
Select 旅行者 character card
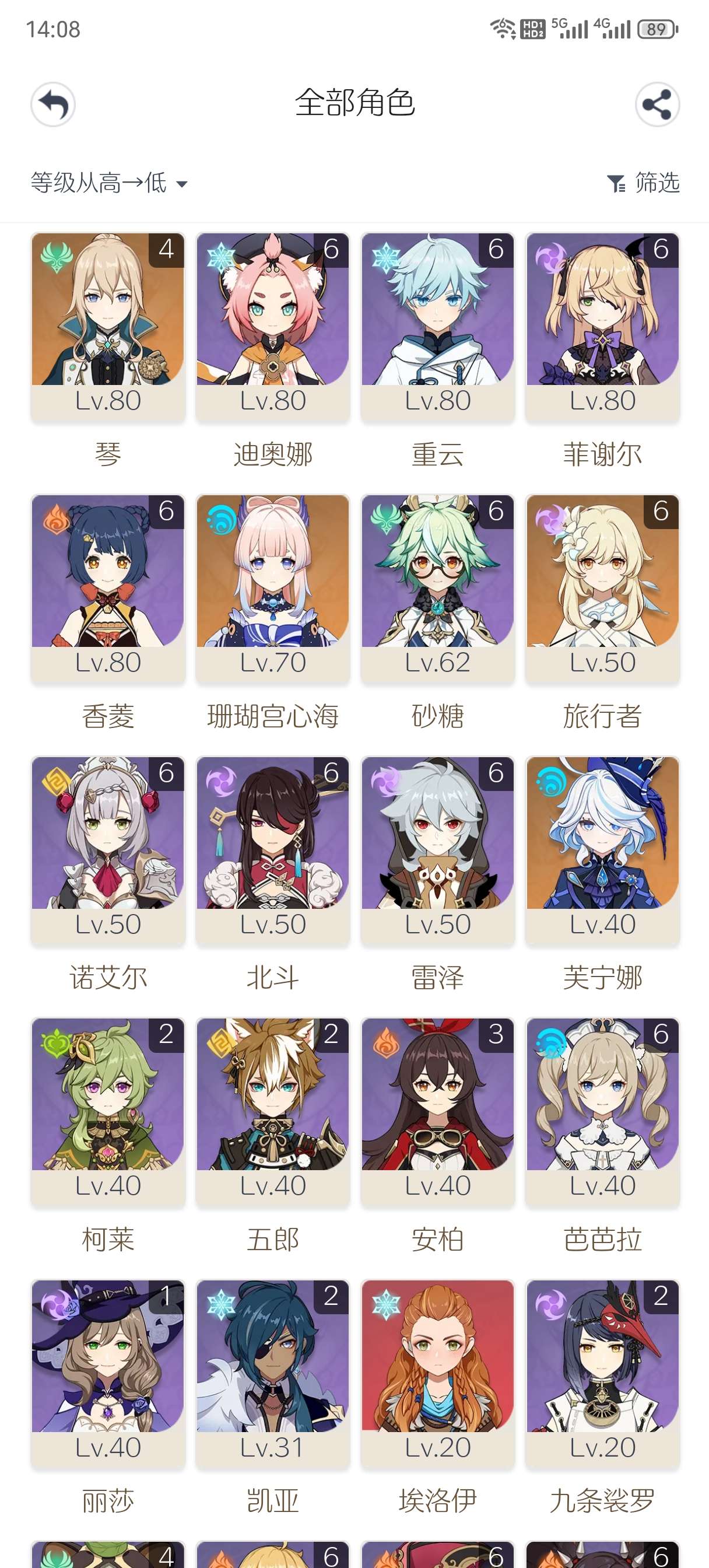coord(602,588)
